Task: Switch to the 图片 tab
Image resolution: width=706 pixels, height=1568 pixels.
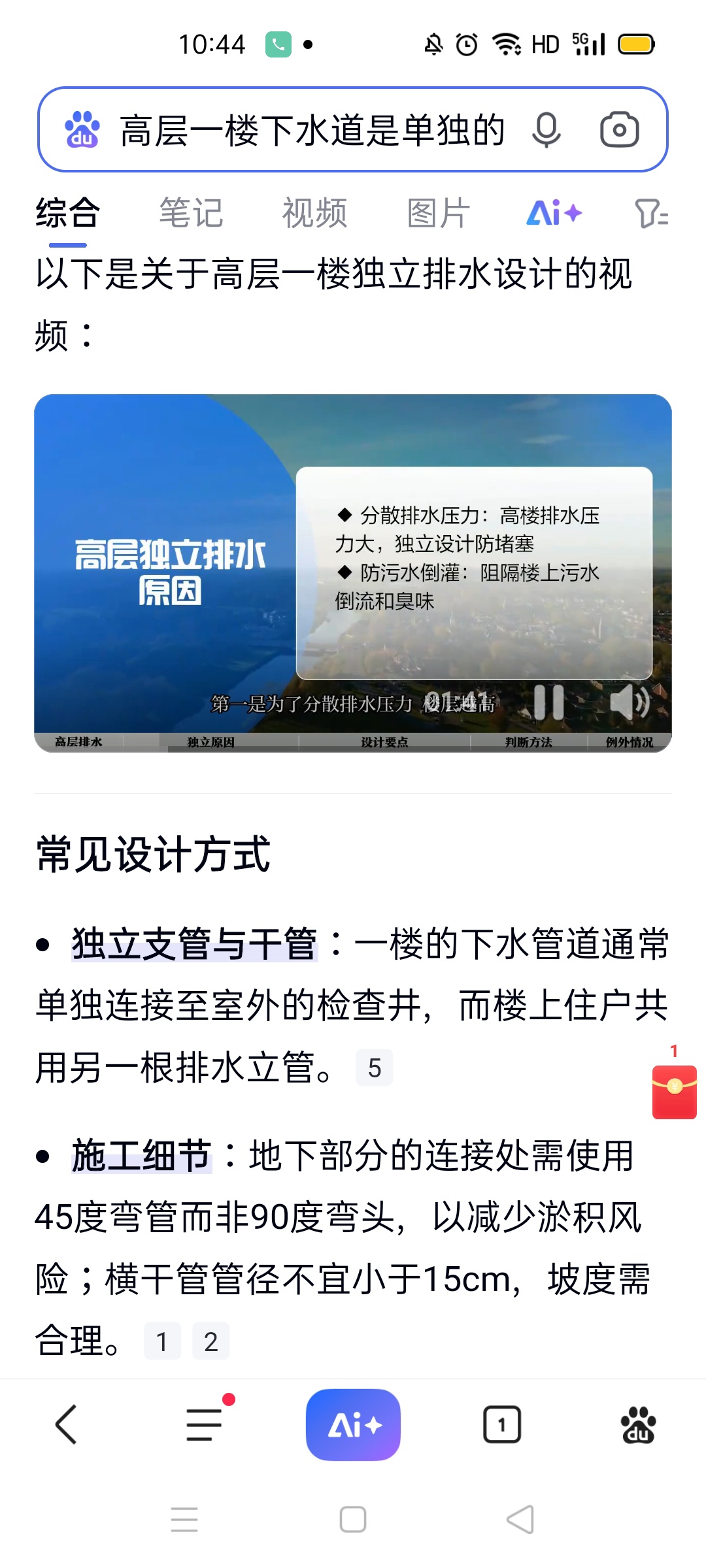Action: pyautogui.click(x=438, y=213)
